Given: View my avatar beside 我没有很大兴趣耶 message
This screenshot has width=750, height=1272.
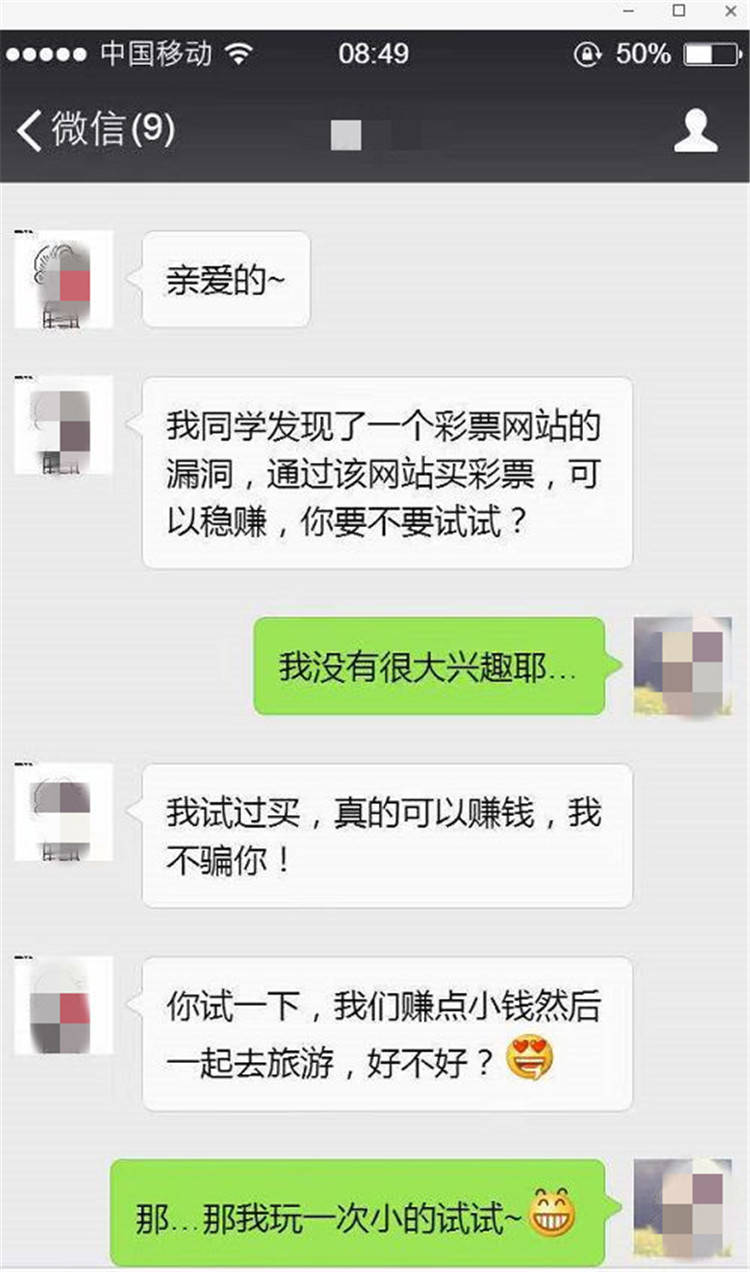Looking at the screenshot, I should (x=683, y=666).
